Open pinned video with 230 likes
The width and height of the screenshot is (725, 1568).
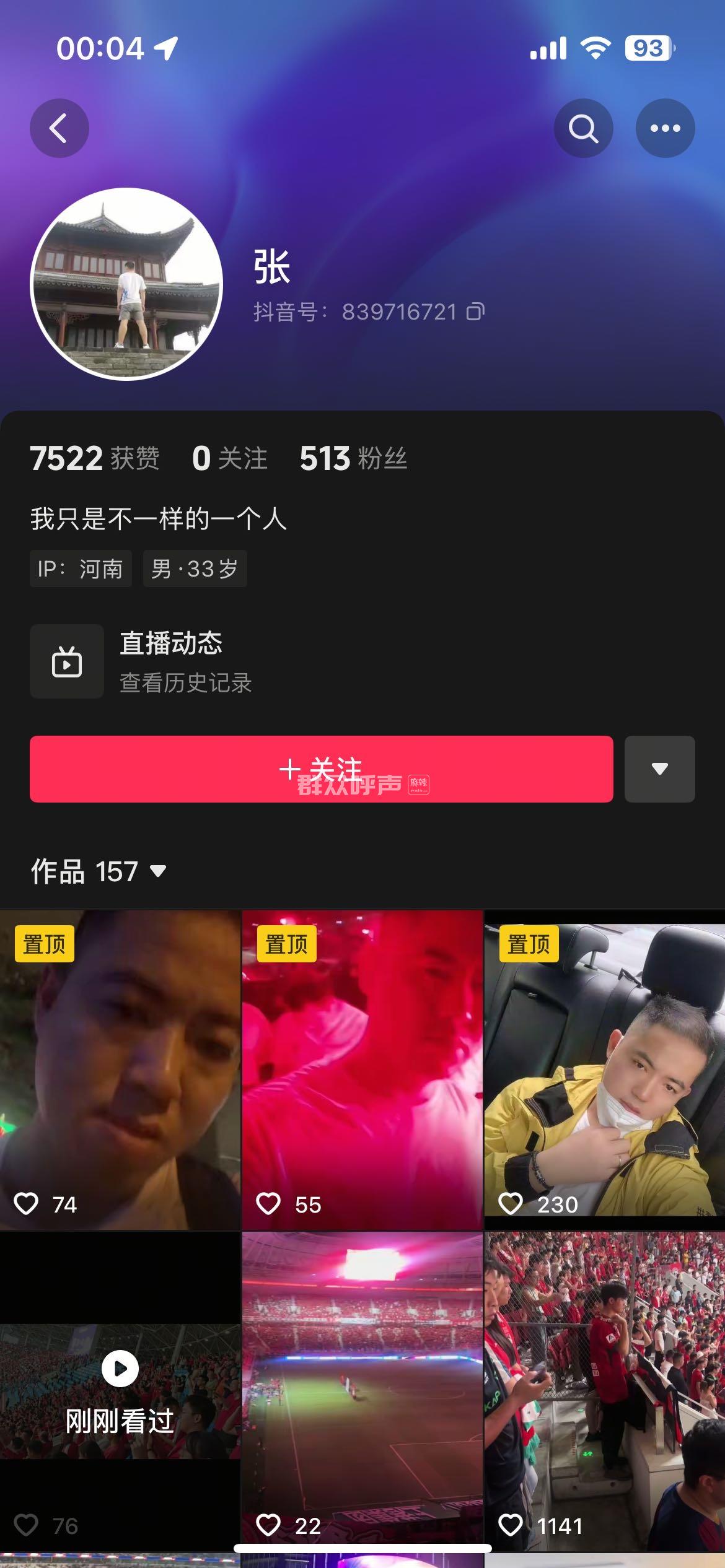click(604, 1069)
